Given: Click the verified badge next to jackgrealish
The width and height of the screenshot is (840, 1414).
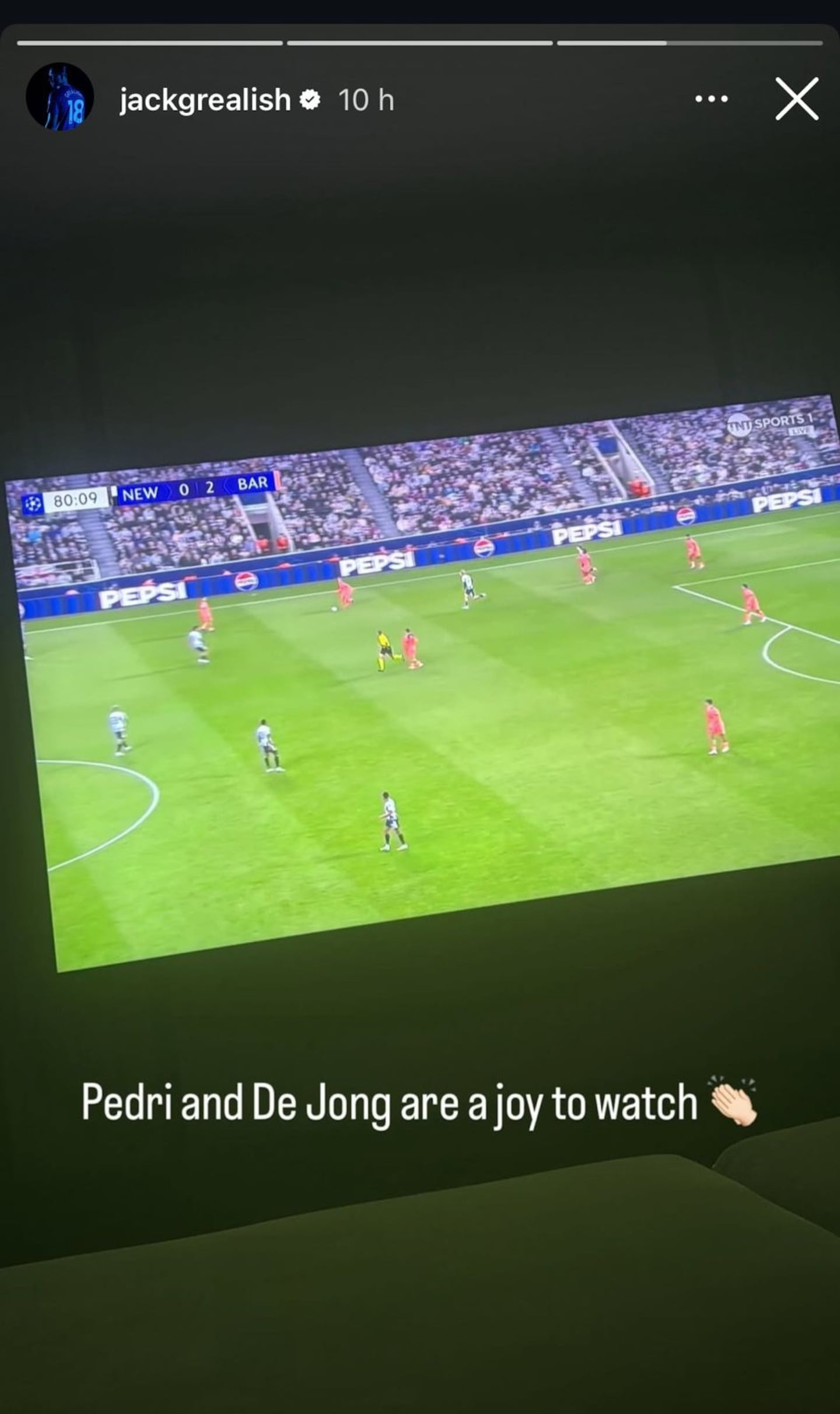Looking at the screenshot, I should [308, 100].
